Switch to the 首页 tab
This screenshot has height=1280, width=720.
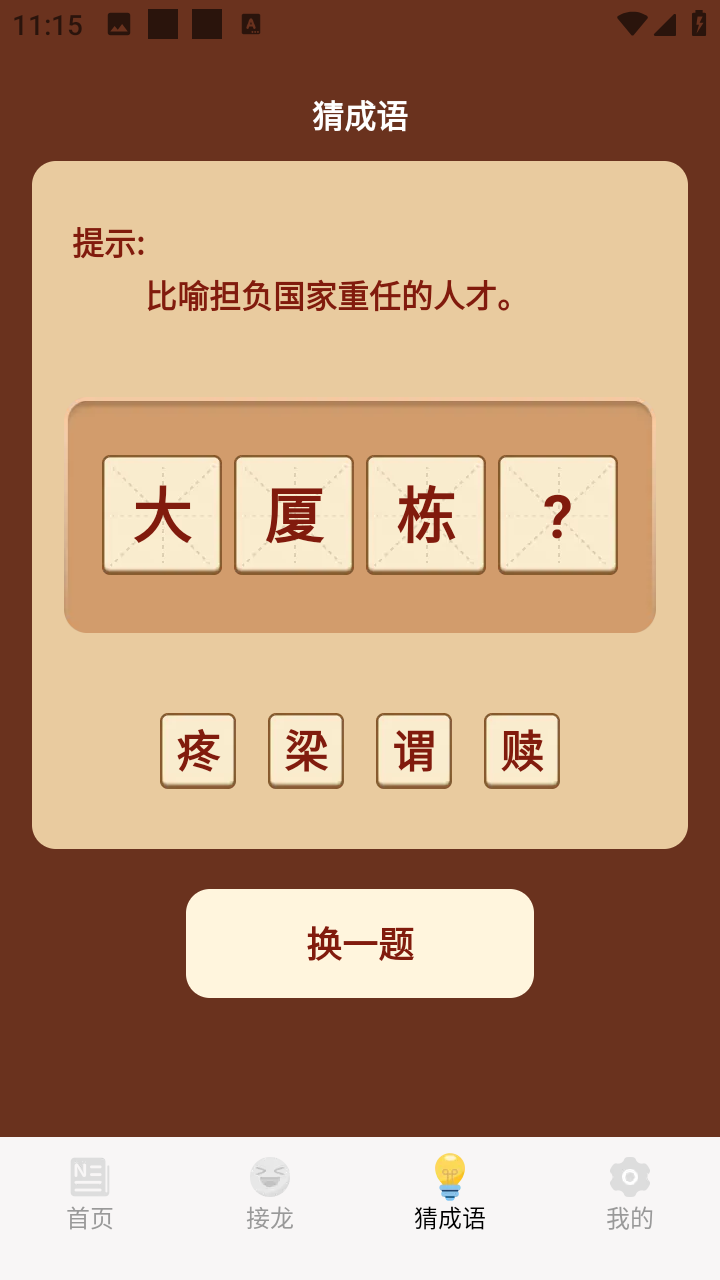pyautogui.click(x=90, y=1194)
